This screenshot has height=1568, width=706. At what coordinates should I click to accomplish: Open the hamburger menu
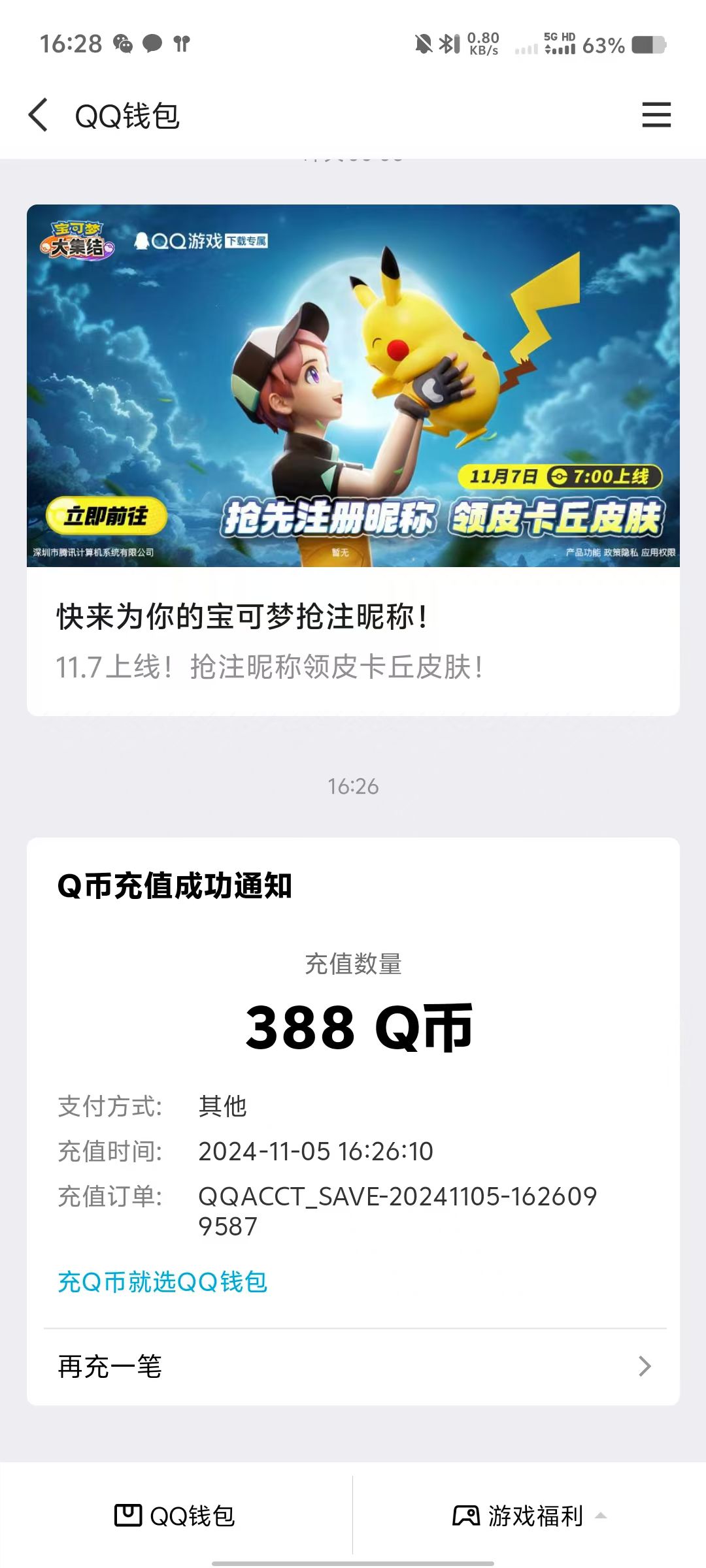tap(656, 115)
